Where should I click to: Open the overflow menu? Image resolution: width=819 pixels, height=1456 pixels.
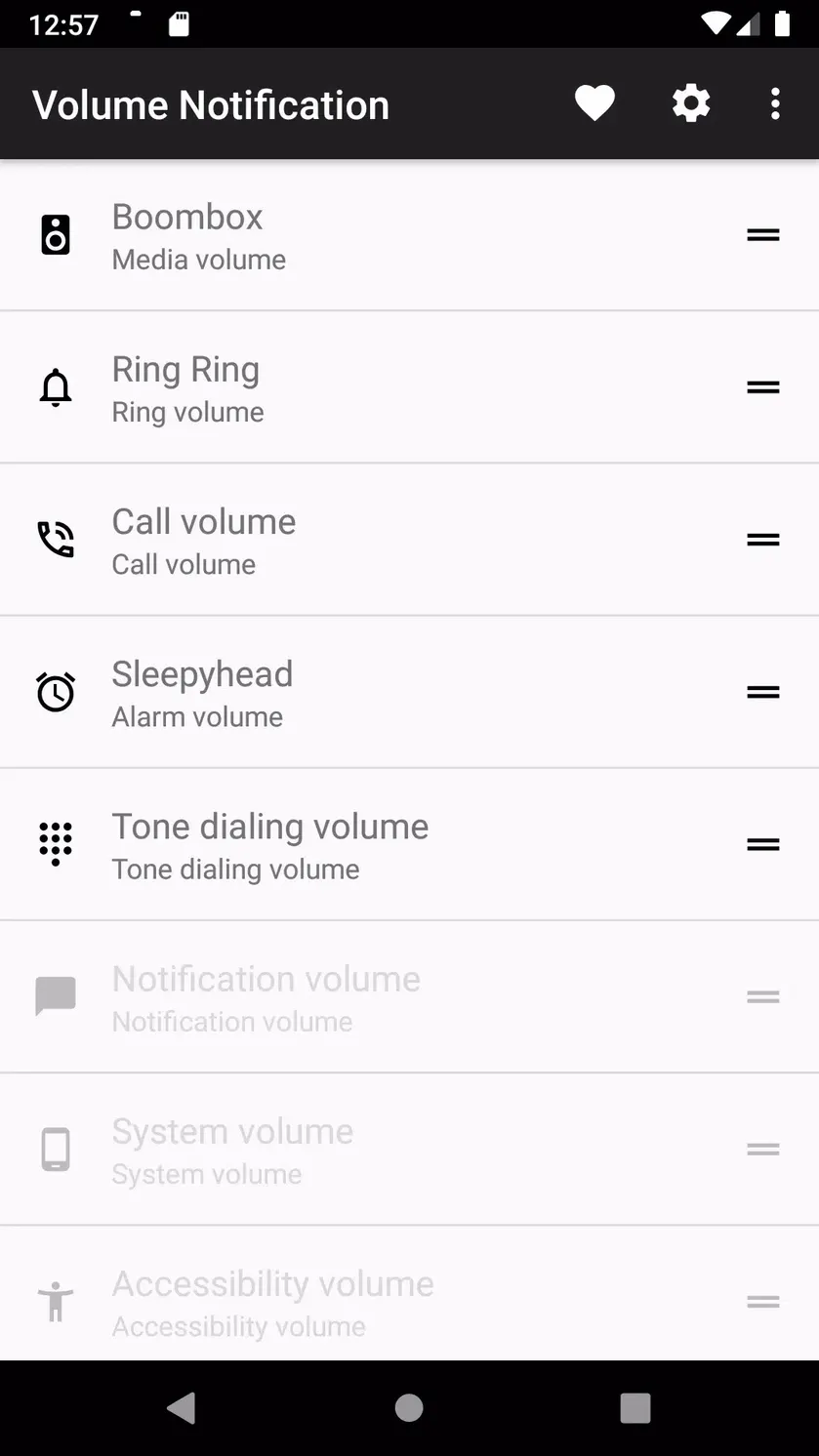coord(775,103)
